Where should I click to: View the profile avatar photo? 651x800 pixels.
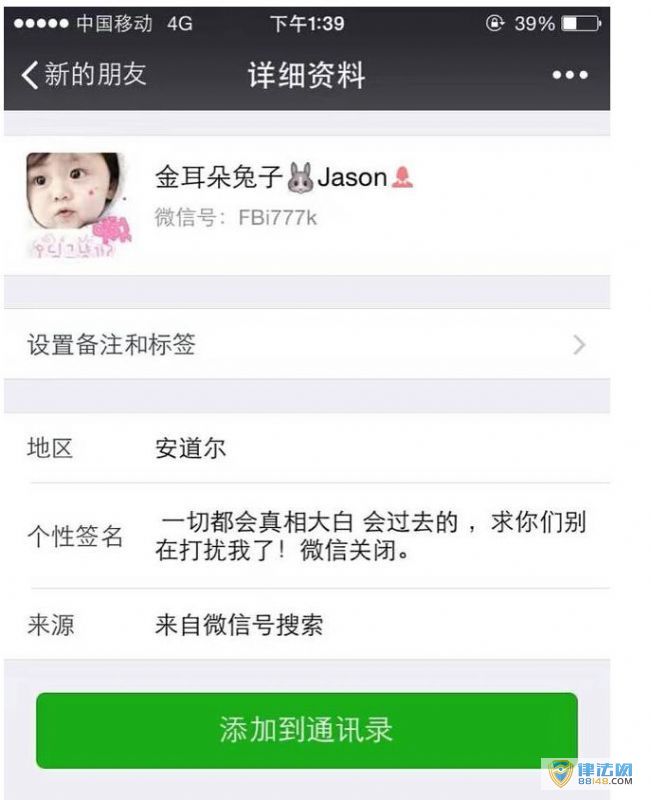click(78, 206)
